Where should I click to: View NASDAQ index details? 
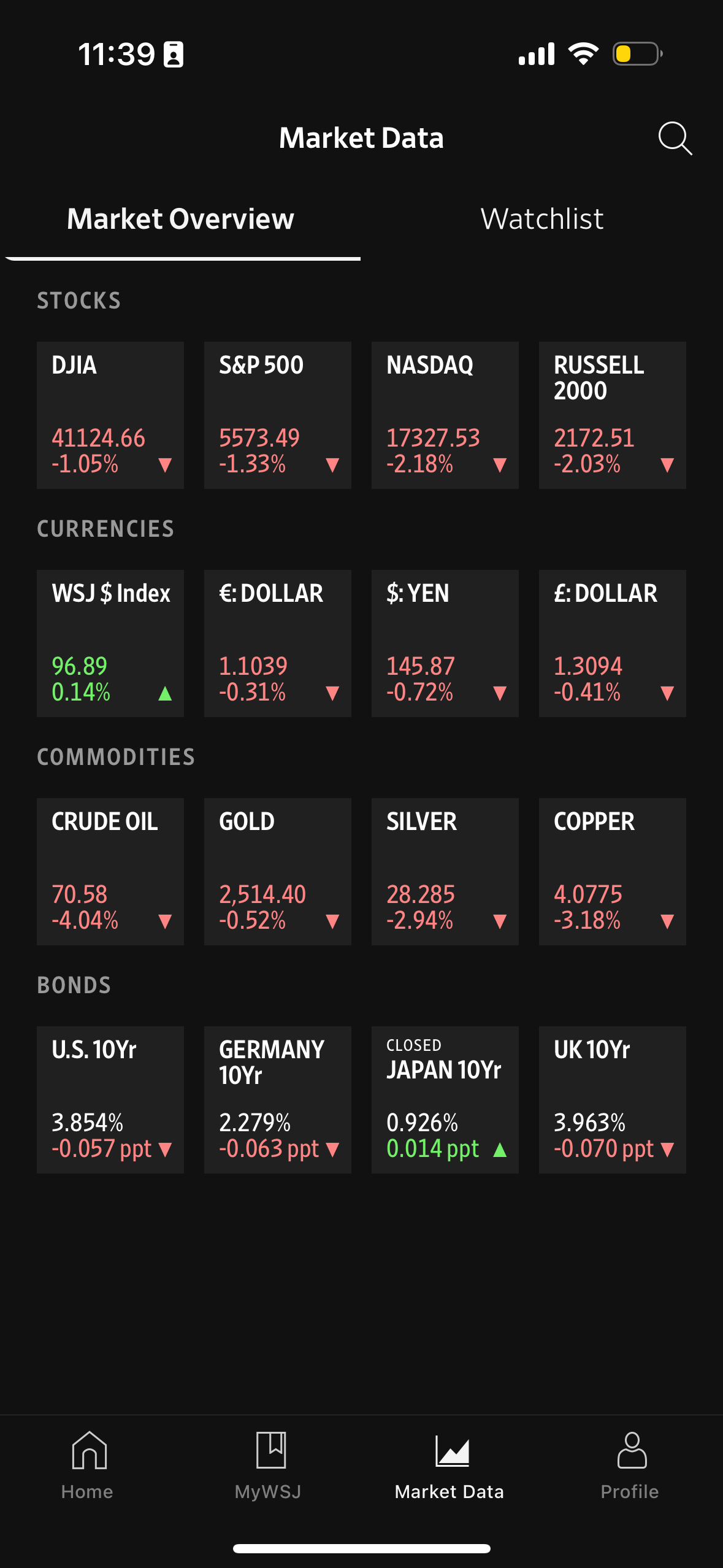point(445,415)
